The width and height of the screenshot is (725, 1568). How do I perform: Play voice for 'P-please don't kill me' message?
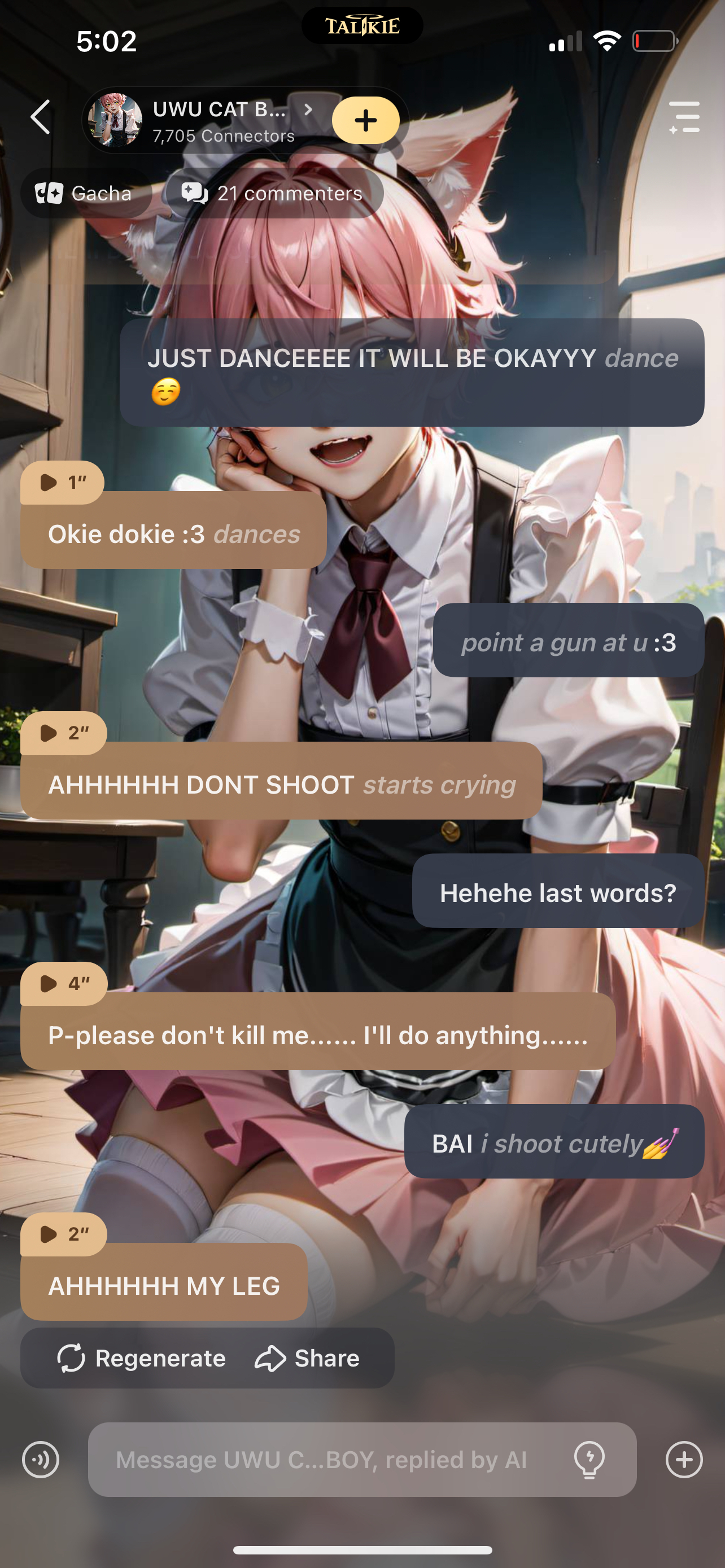63,984
